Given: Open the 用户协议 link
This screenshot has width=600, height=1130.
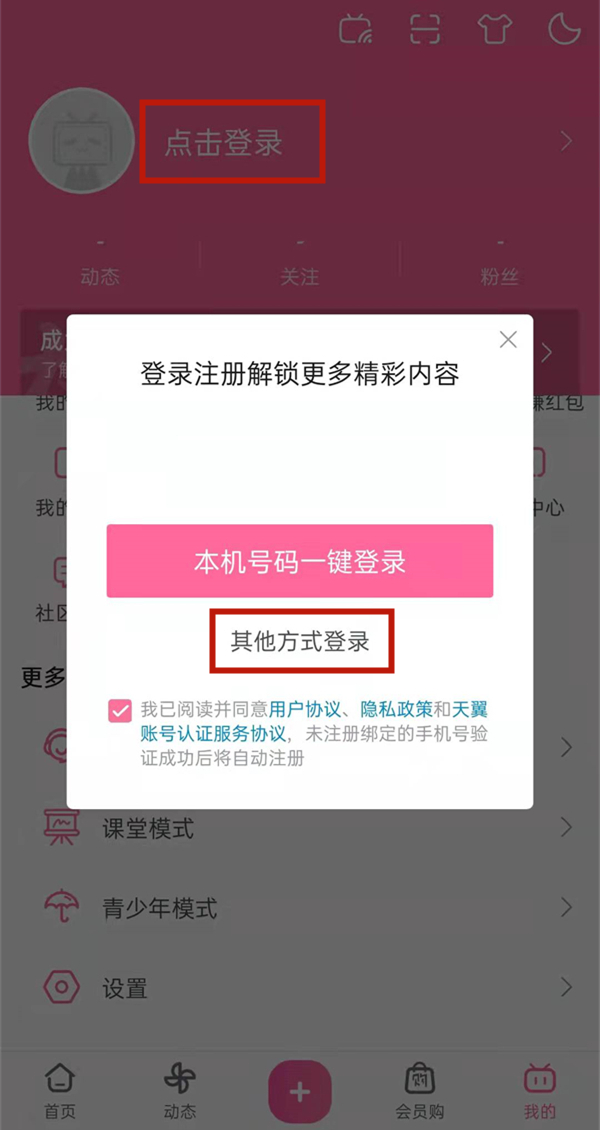Looking at the screenshot, I should (x=305, y=710).
